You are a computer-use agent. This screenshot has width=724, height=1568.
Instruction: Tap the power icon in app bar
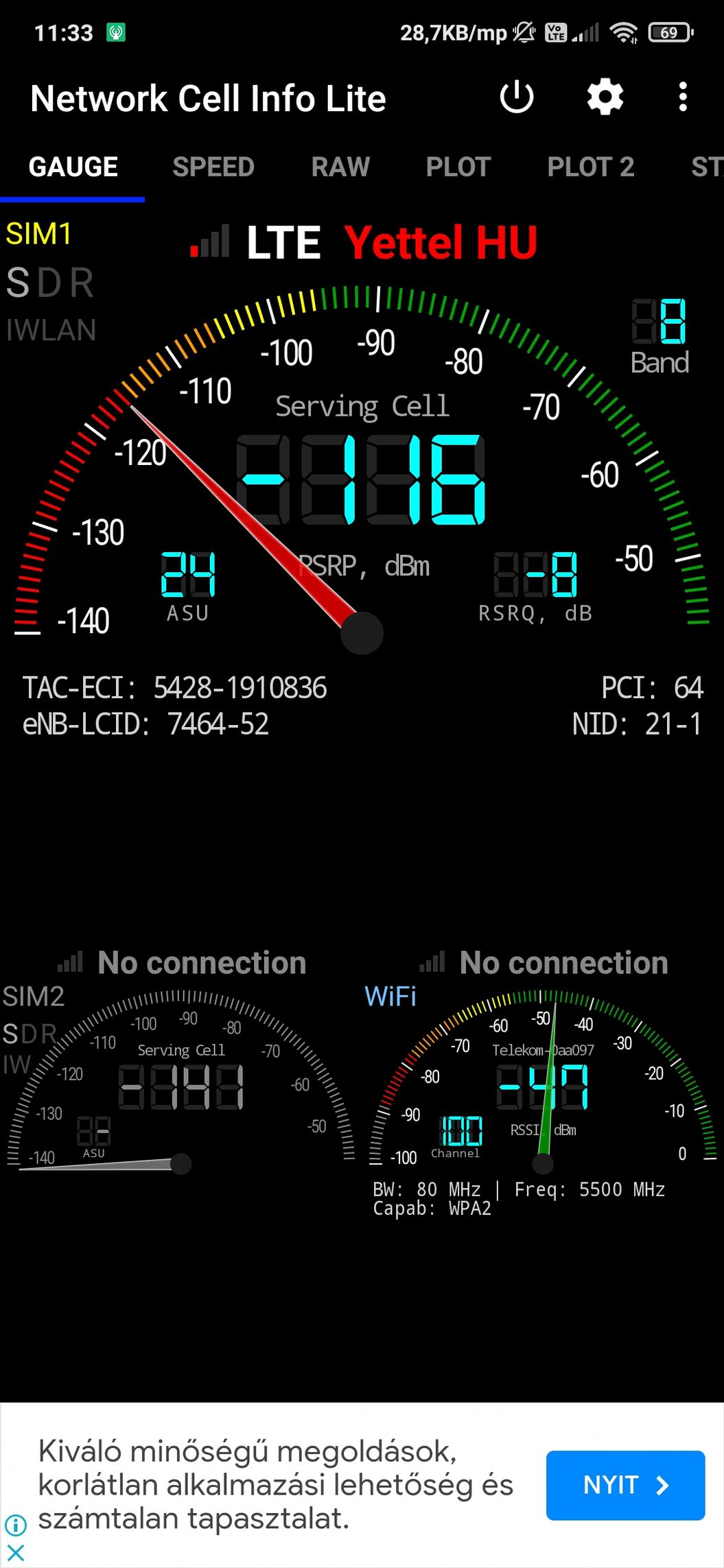pos(516,97)
